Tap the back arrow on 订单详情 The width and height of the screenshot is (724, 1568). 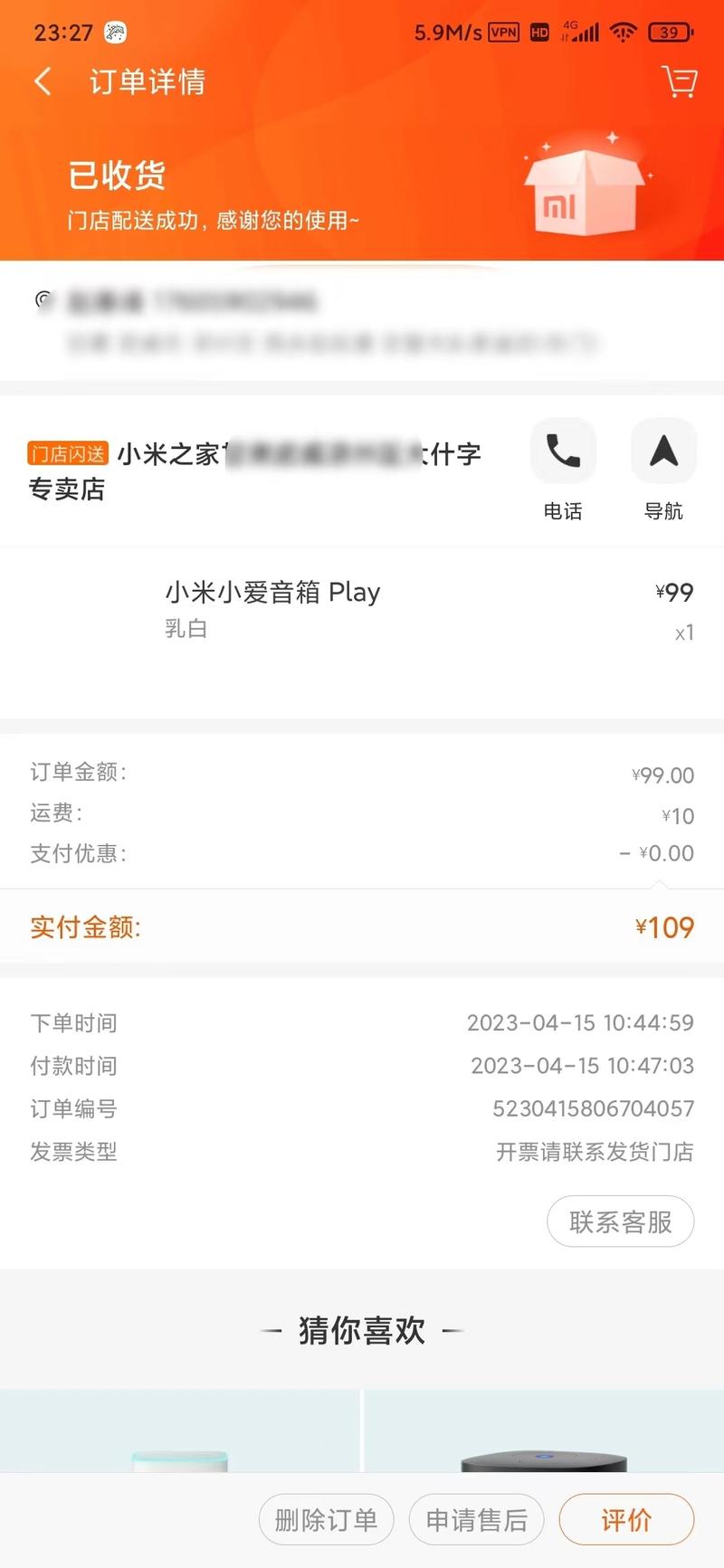pyautogui.click(x=42, y=81)
